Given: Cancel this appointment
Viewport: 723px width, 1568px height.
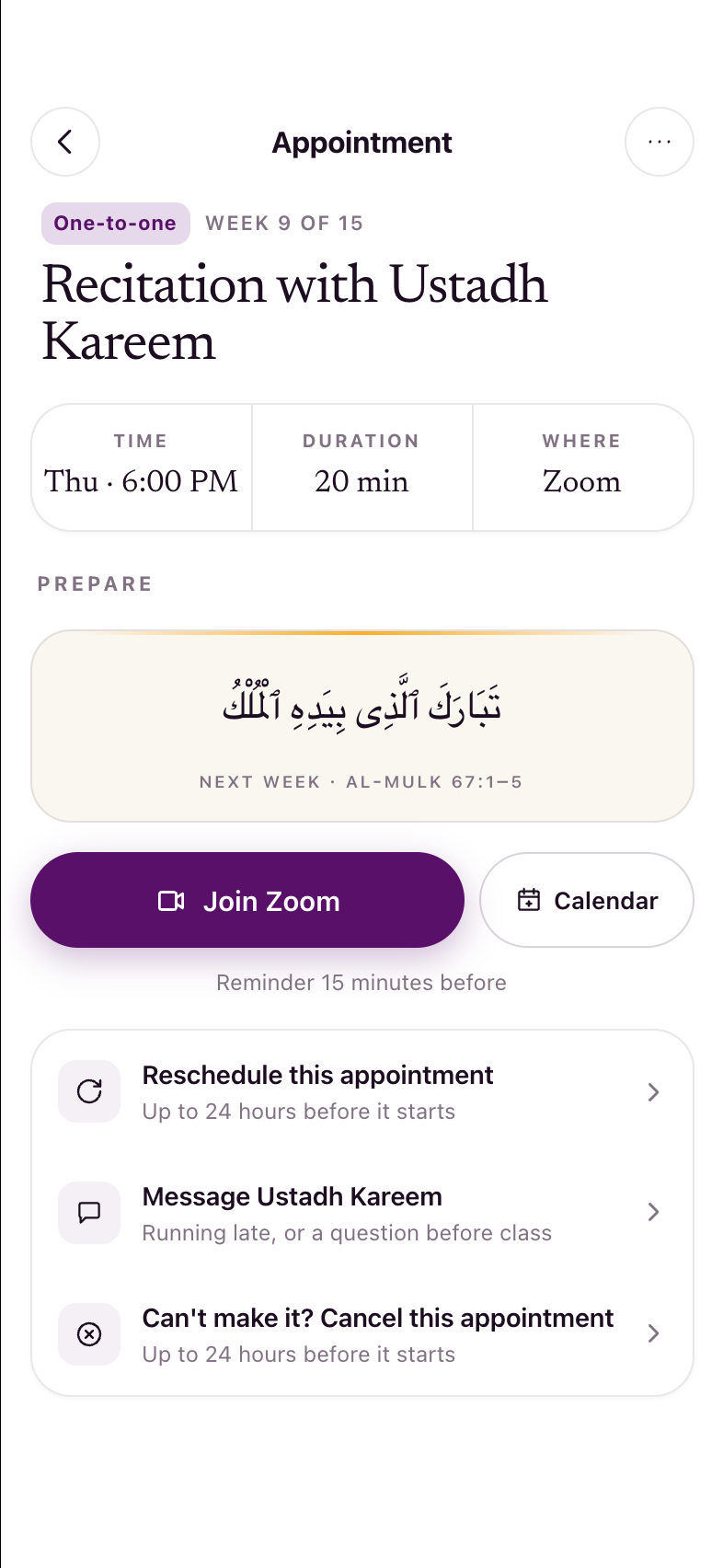Looking at the screenshot, I should pyautogui.click(x=362, y=1334).
